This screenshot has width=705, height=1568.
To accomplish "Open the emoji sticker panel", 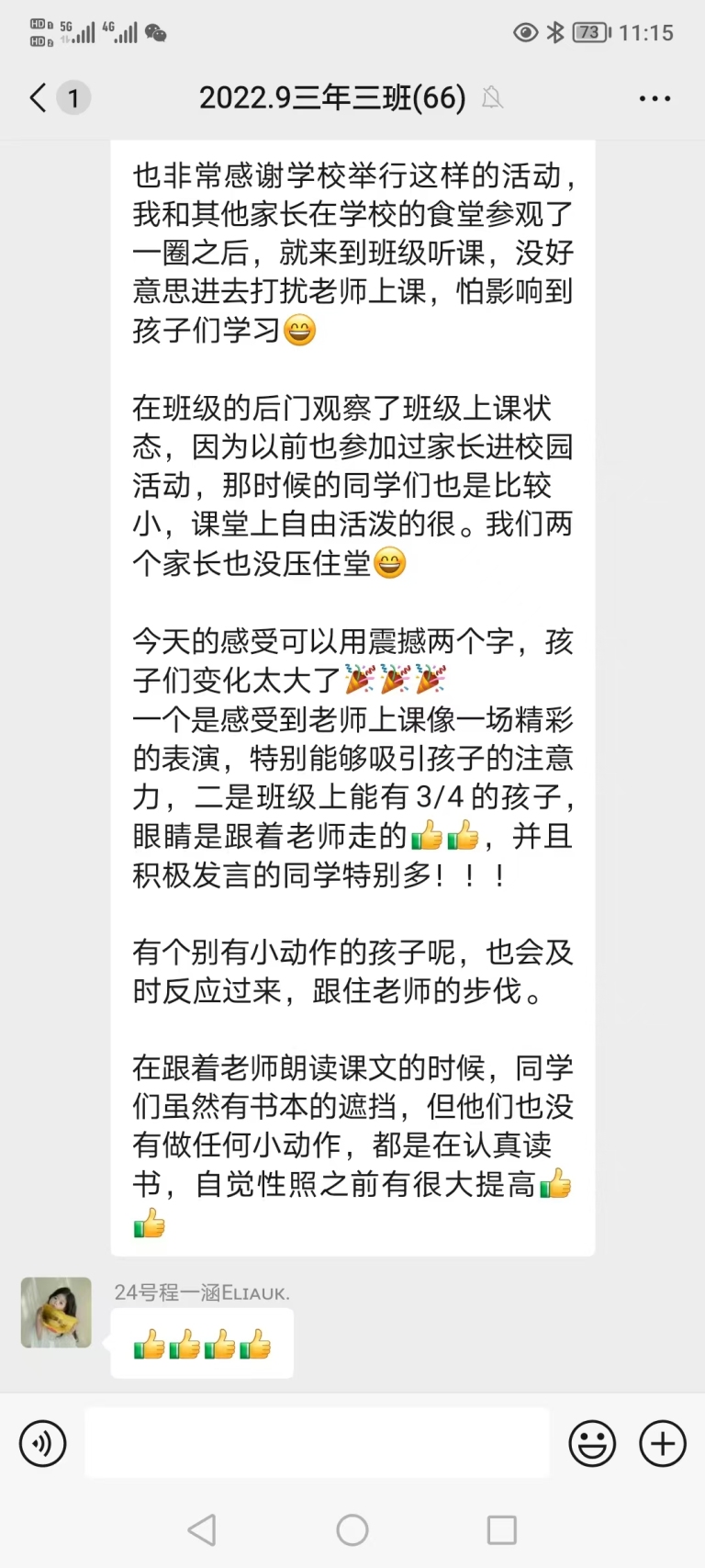I will point(592,1444).
